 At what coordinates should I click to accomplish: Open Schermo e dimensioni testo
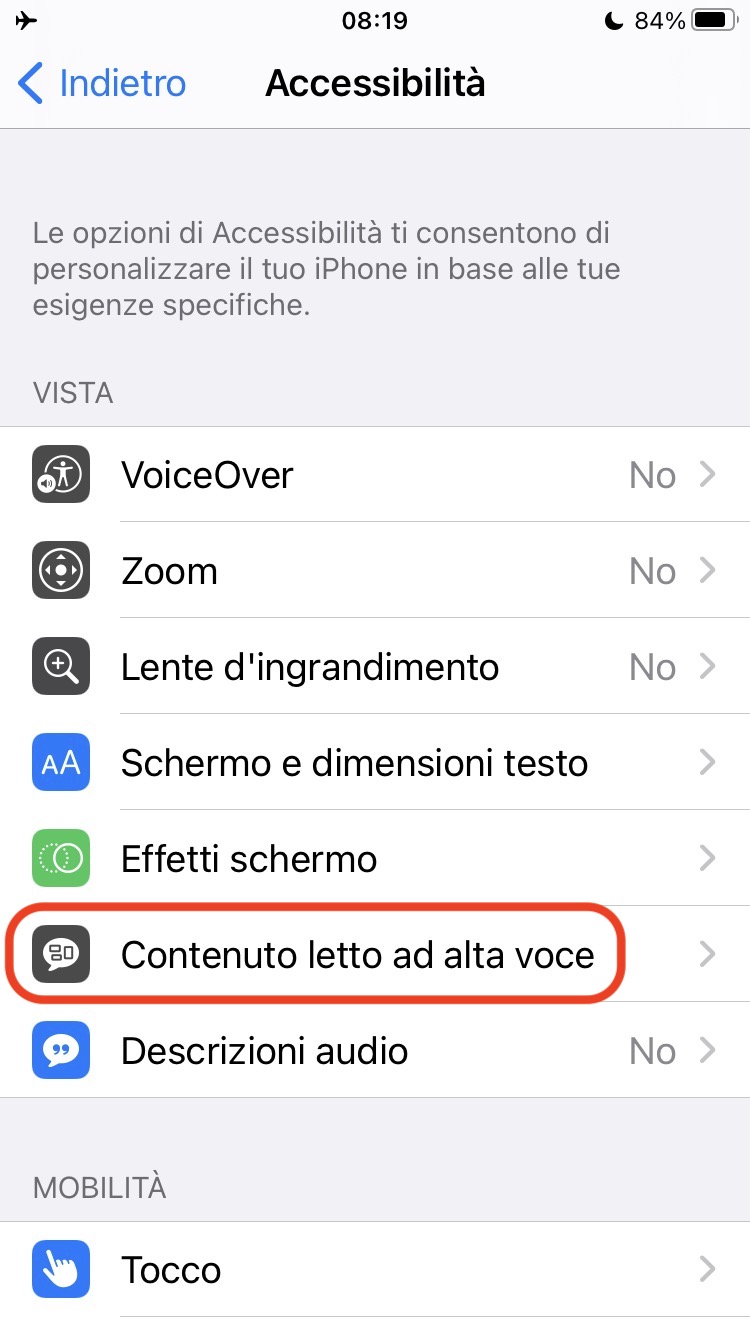click(x=375, y=763)
